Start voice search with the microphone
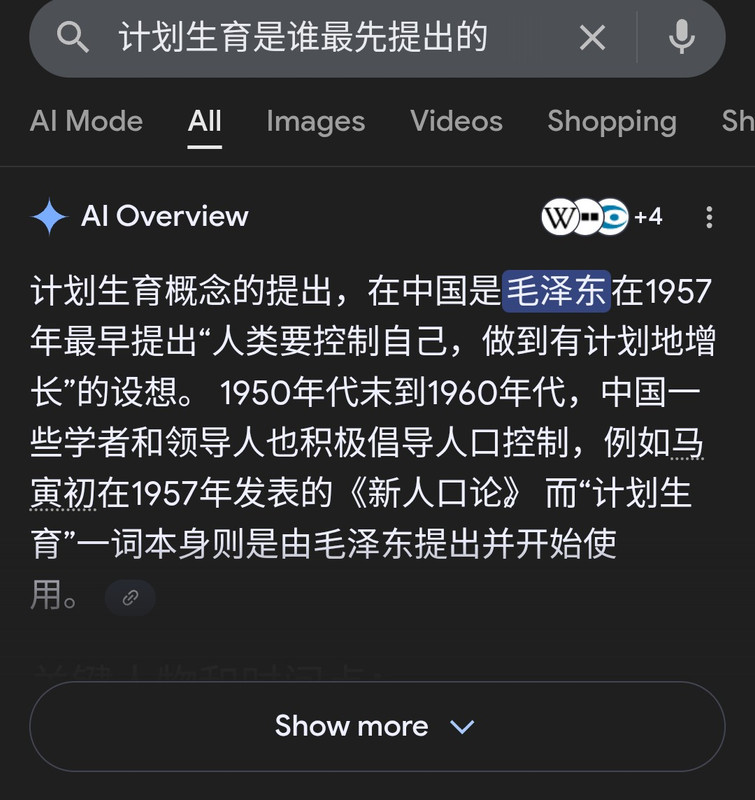Image resolution: width=755 pixels, height=800 pixels. point(681,38)
